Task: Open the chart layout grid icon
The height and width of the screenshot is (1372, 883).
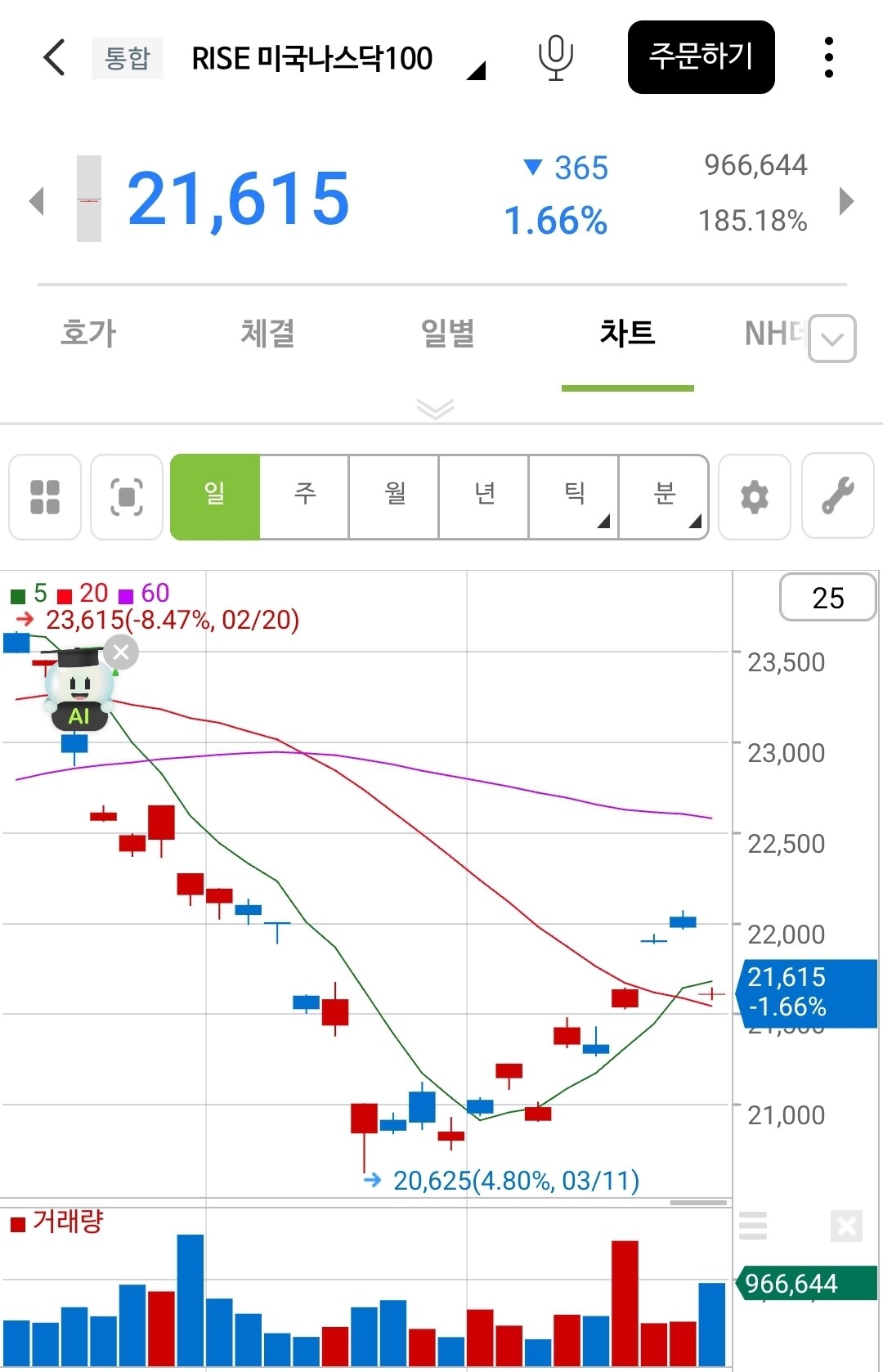Action: coord(45,497)
